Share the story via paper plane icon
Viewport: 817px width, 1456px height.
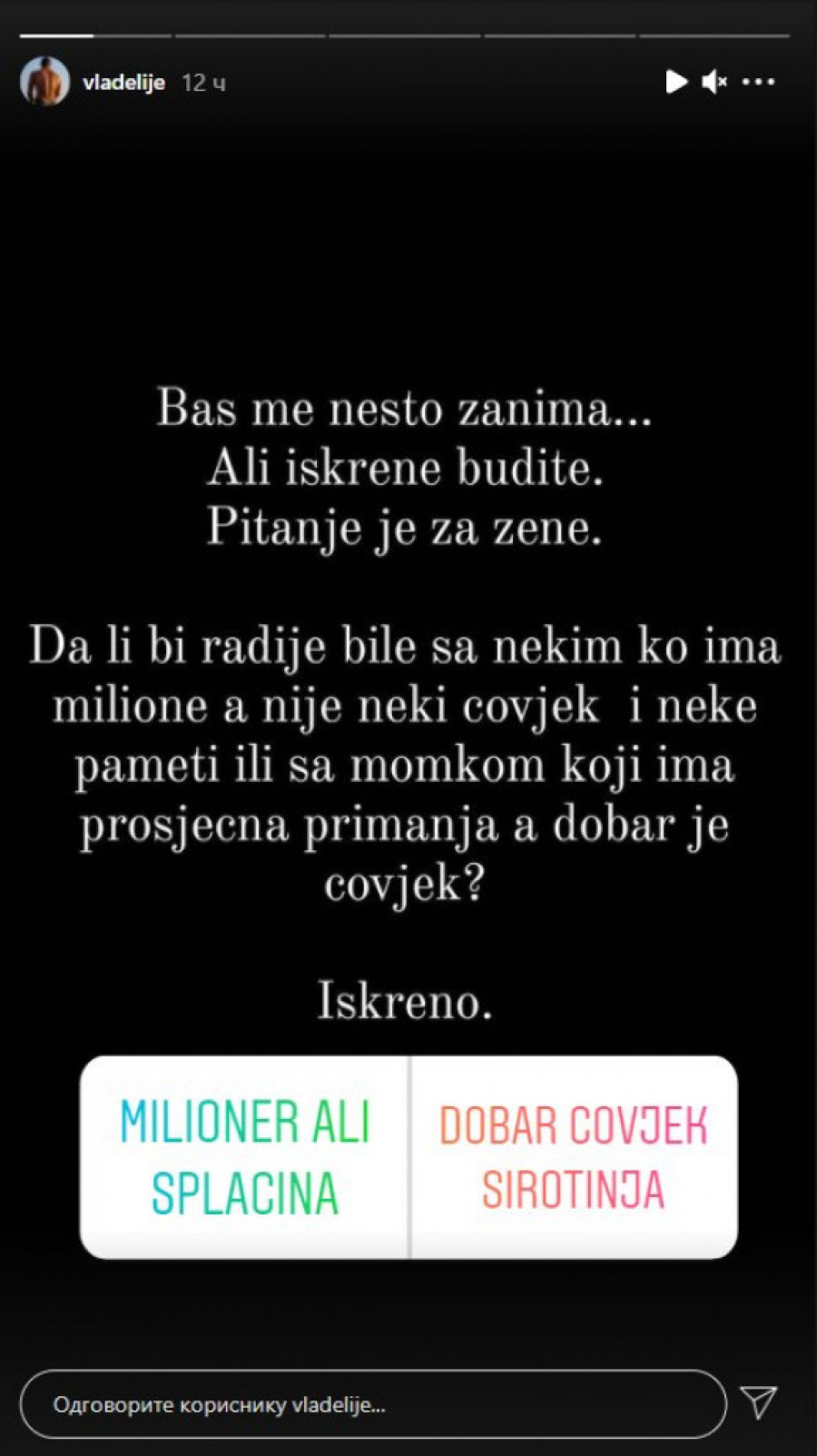pyautogui.click(x=759, y=1402)
